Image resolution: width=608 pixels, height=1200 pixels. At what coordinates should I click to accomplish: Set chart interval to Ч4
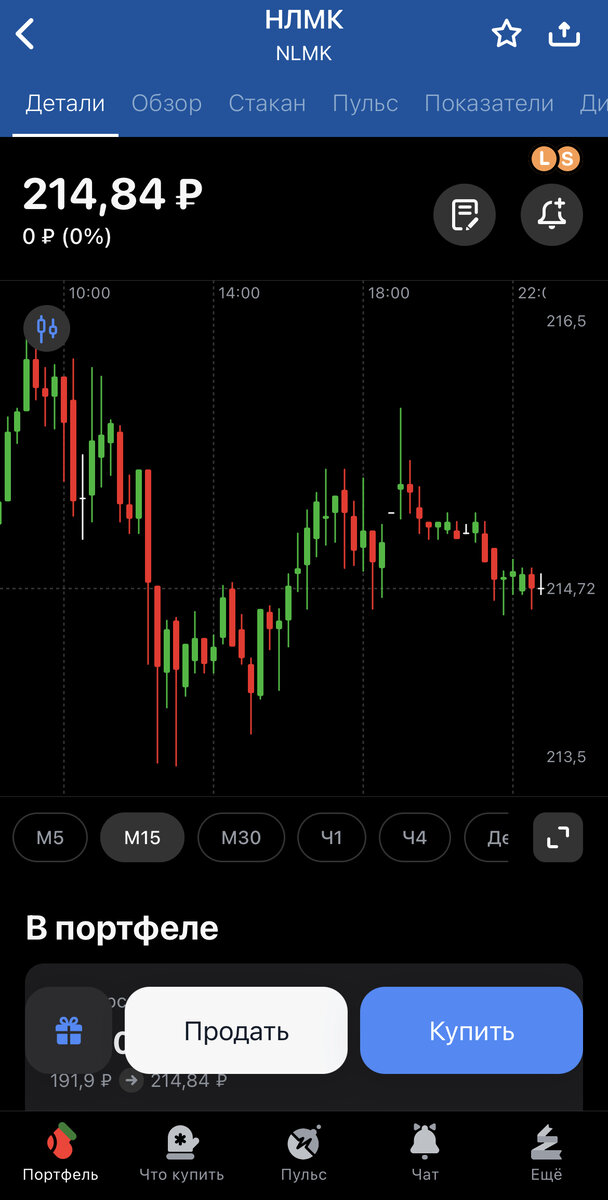point(414,838)
